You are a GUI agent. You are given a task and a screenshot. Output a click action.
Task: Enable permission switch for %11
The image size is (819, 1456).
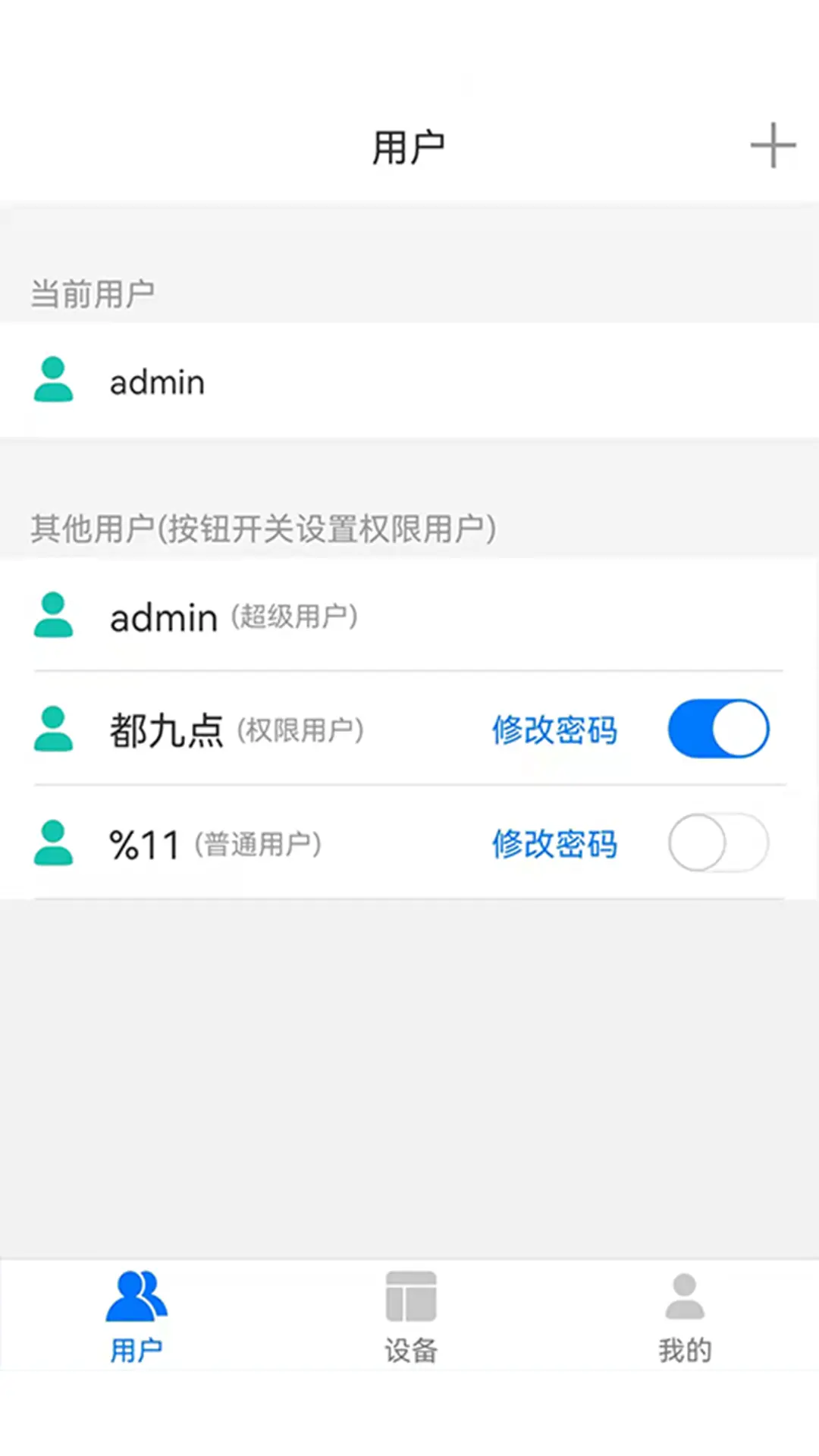pos(717,843)
